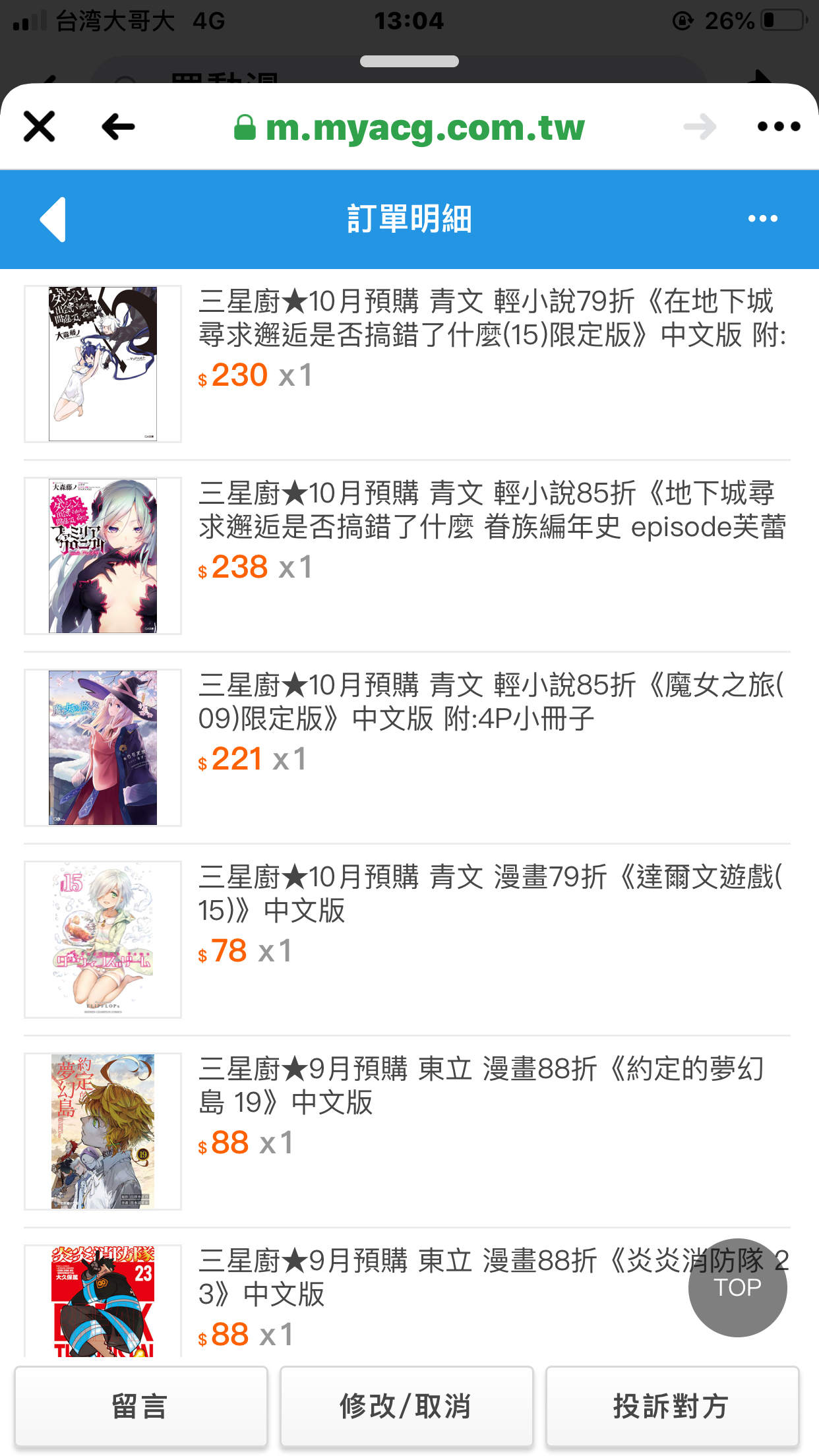Open the 在地下城尋求邂逅(15)限定版 item
The image size is (819, 1456).
(408, 364)
